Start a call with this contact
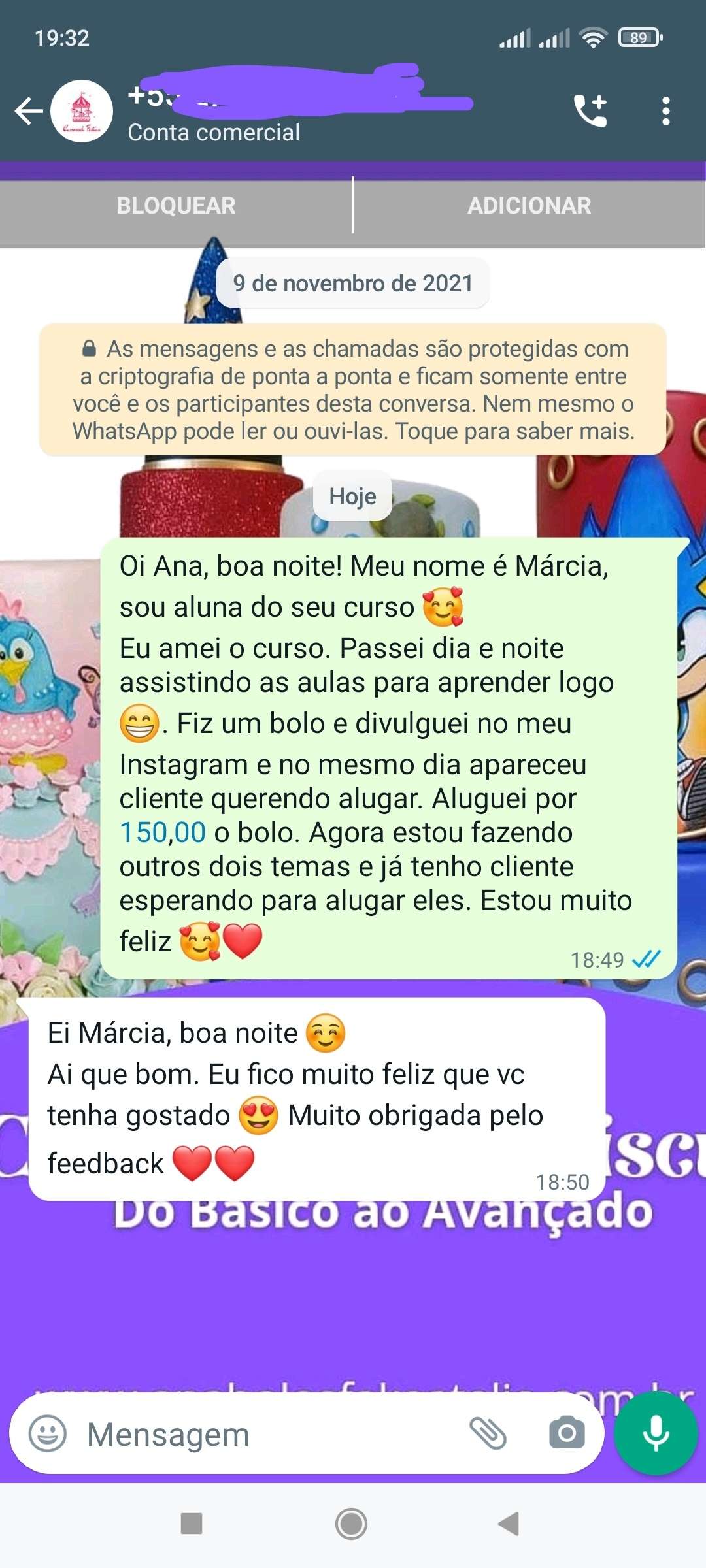 point(591,111)
